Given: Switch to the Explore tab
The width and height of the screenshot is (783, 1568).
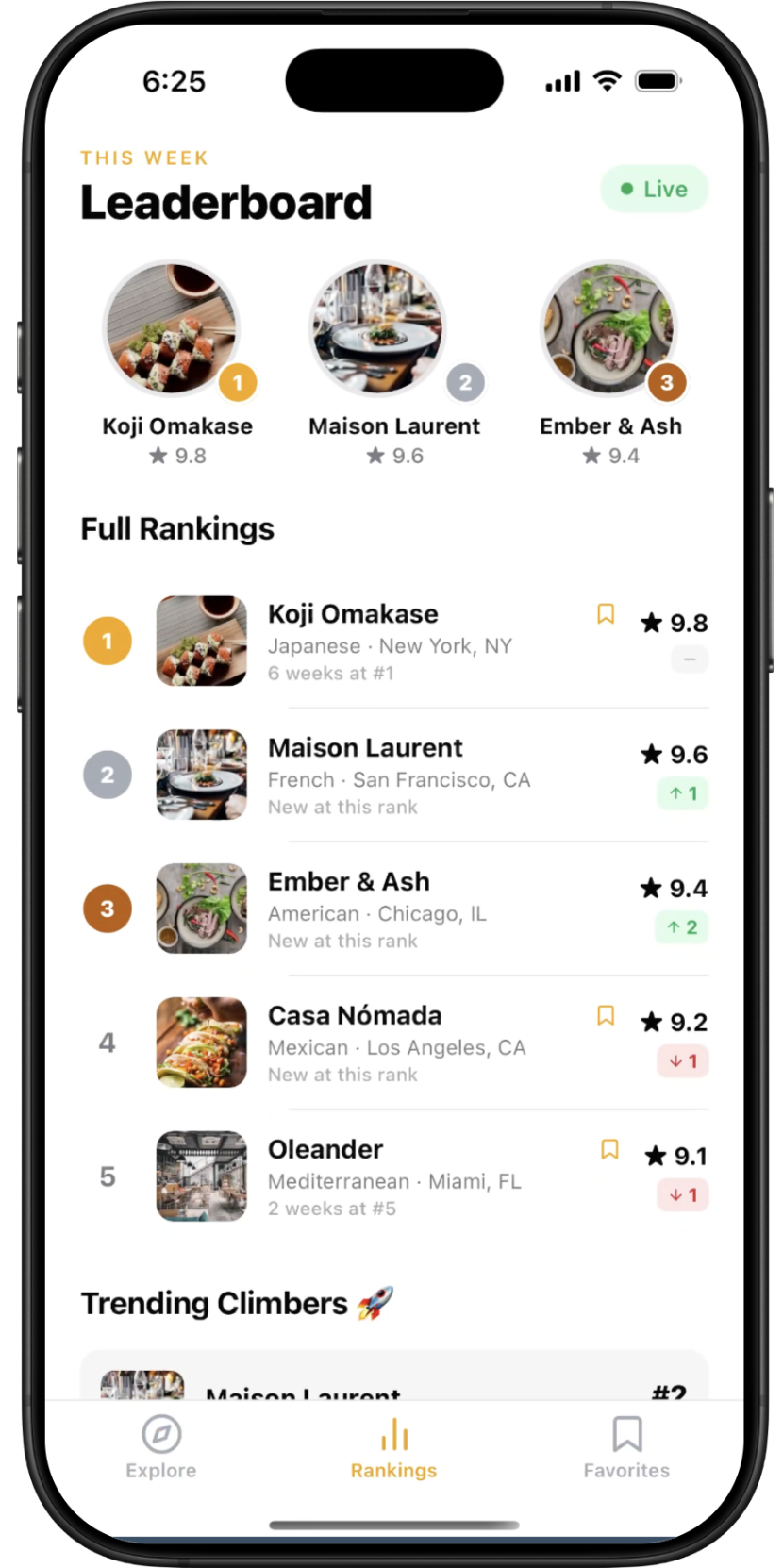Looking at the screenshot, I should 161,1446.
